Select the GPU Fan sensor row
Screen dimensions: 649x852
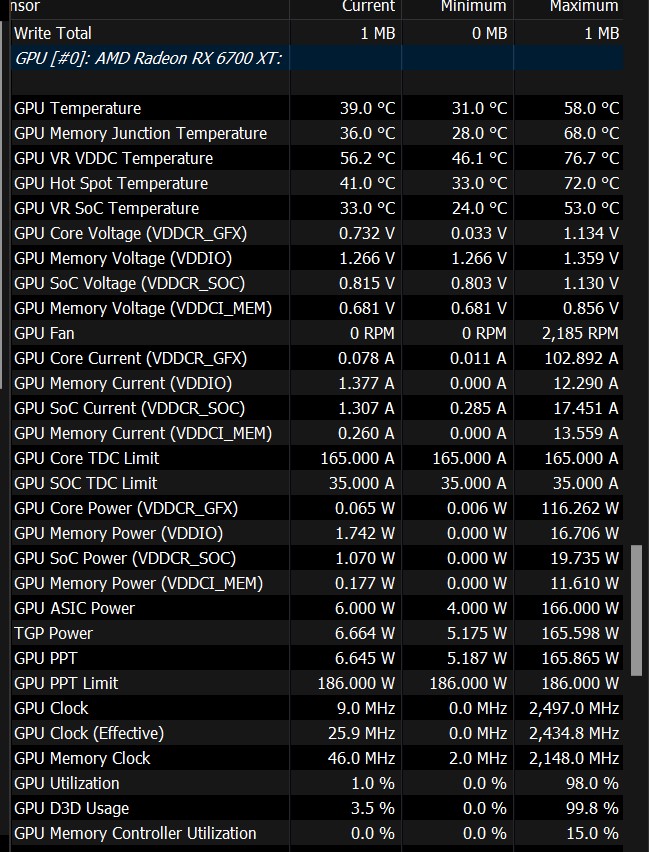coord(44,333)
